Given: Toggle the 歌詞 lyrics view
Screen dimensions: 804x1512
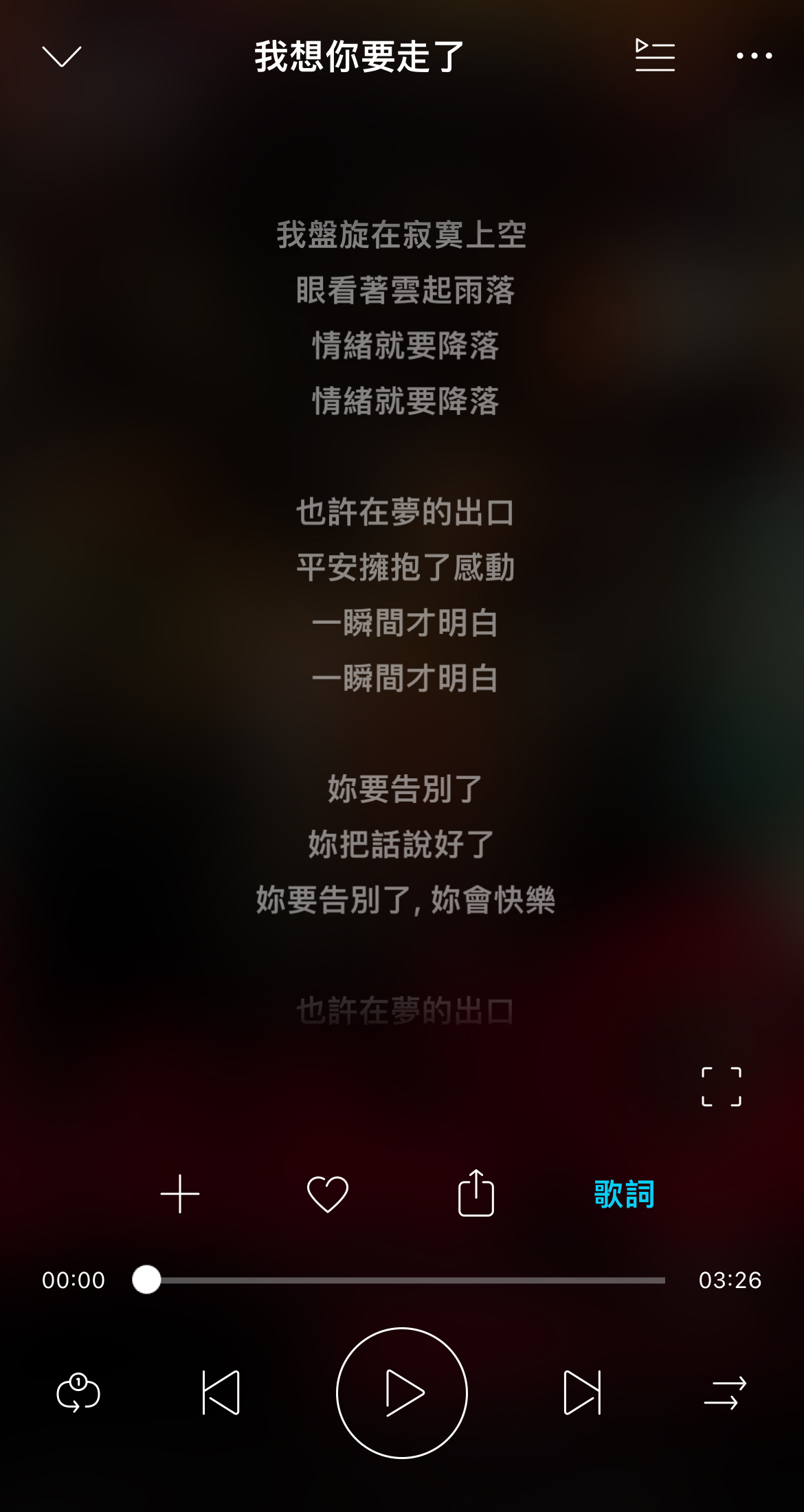Looking at the screenshot, I should click(x=624, y=1194).
